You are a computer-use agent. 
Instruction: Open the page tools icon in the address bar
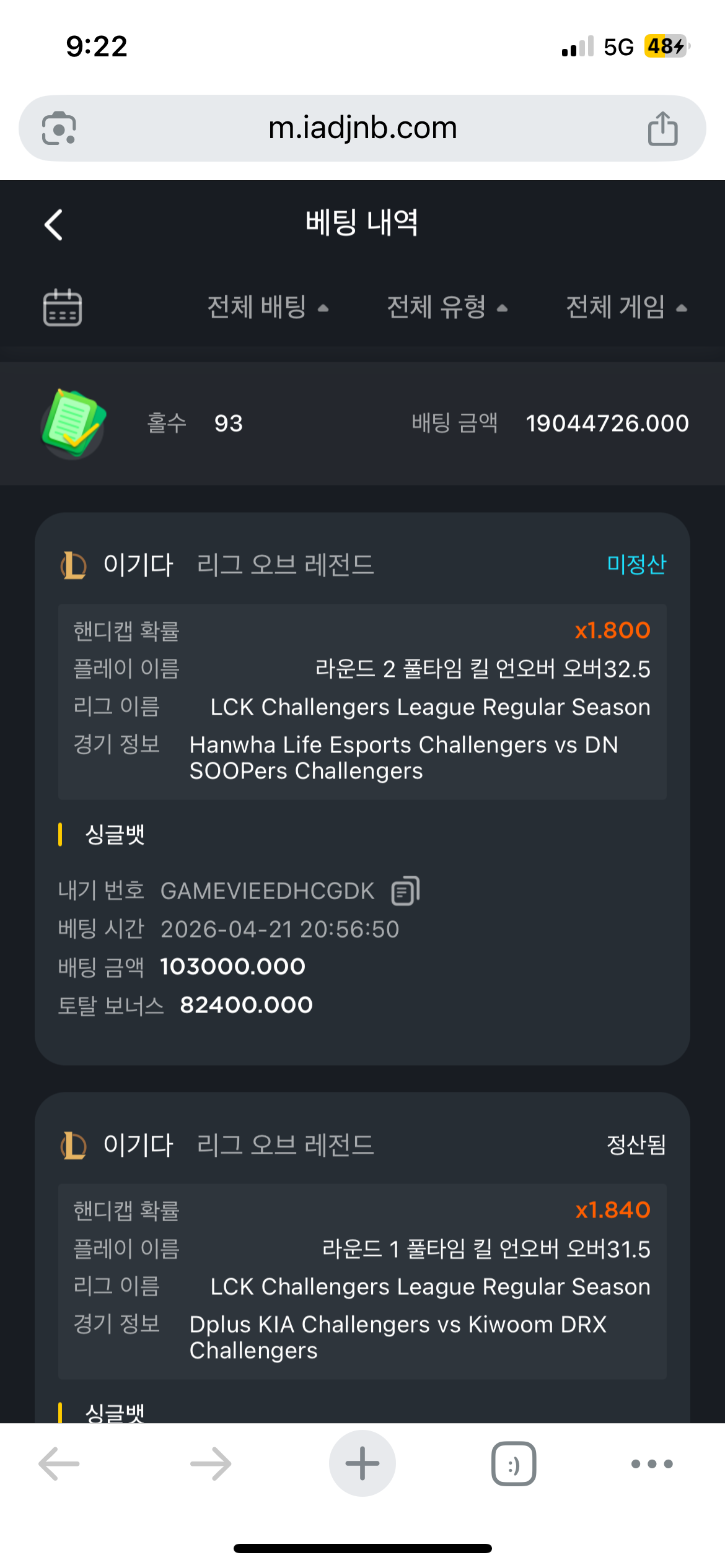(59, 128)
